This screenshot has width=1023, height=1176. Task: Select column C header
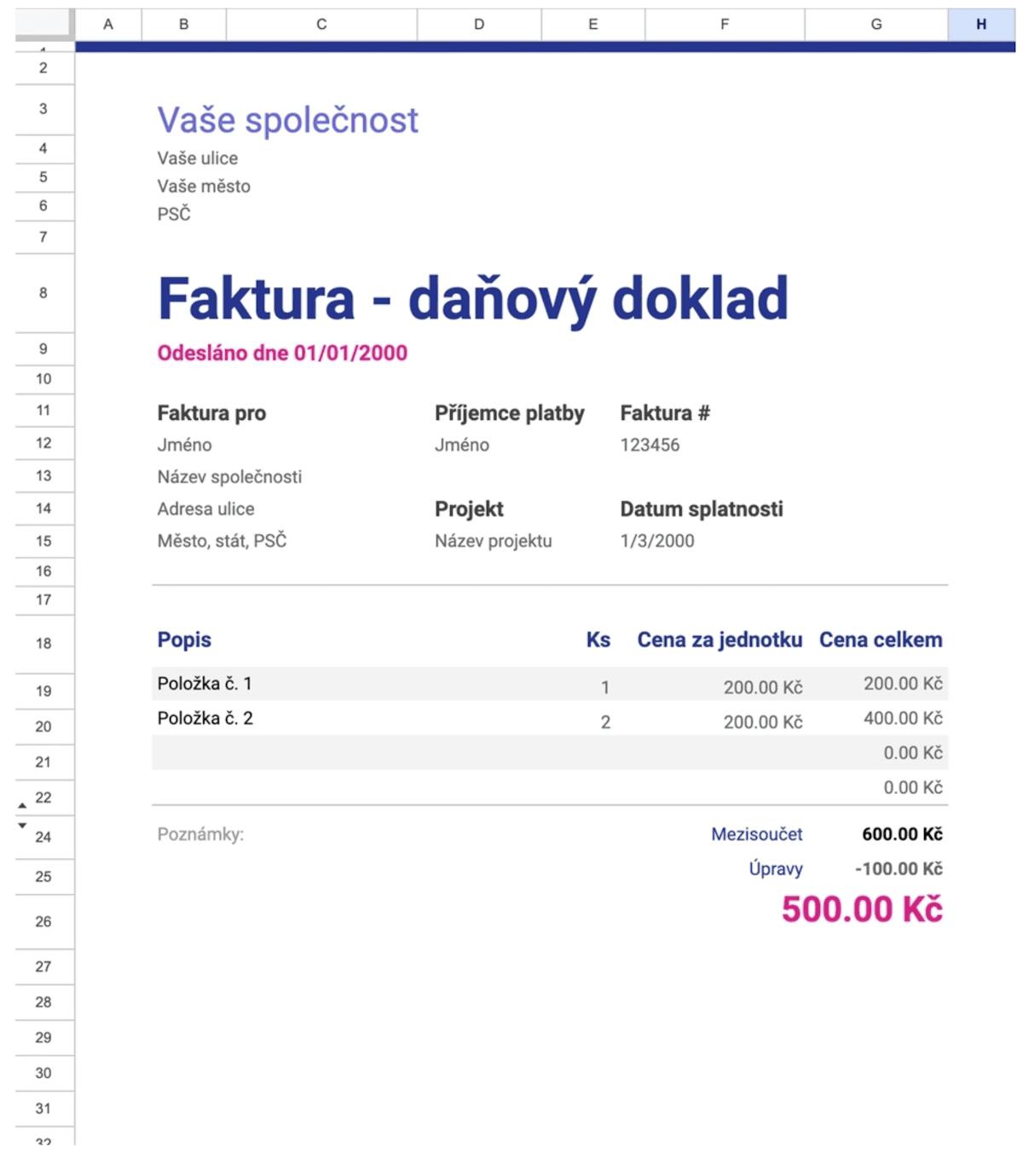(321, 25)
